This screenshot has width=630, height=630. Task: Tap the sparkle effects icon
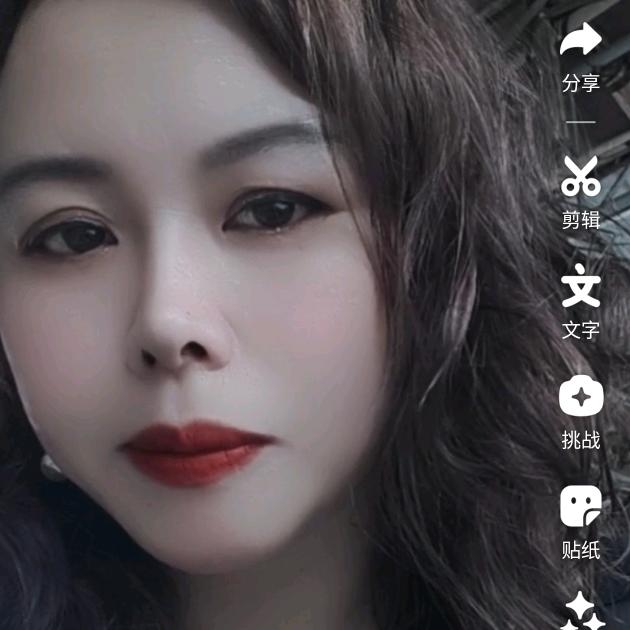(x=582, y=611)
